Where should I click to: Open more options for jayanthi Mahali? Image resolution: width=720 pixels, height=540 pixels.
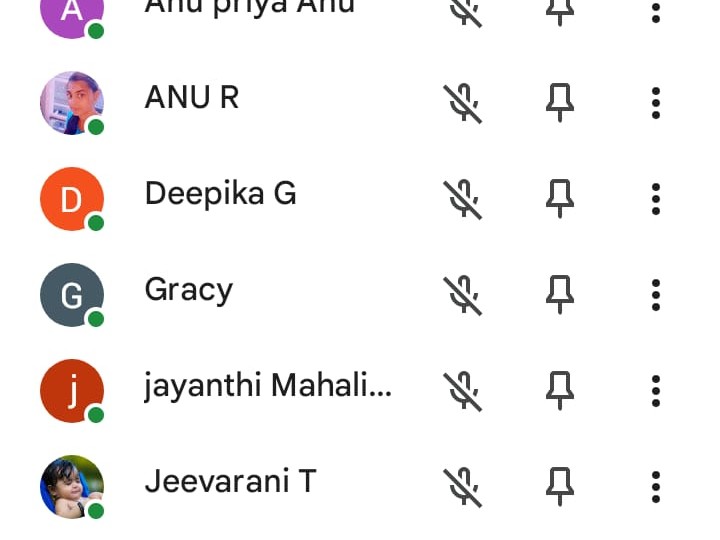(x=656, y=390)
